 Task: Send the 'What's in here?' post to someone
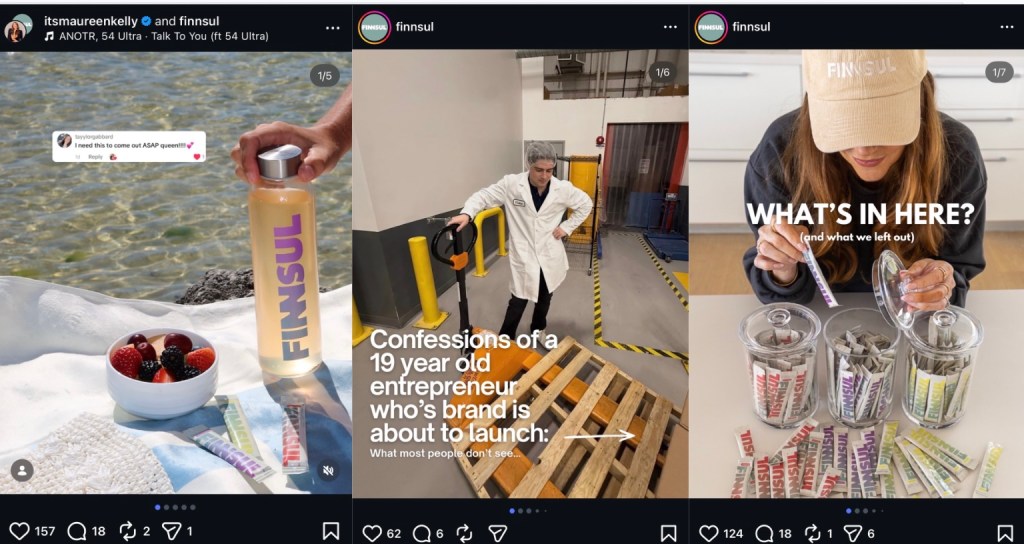coord(855,533)
